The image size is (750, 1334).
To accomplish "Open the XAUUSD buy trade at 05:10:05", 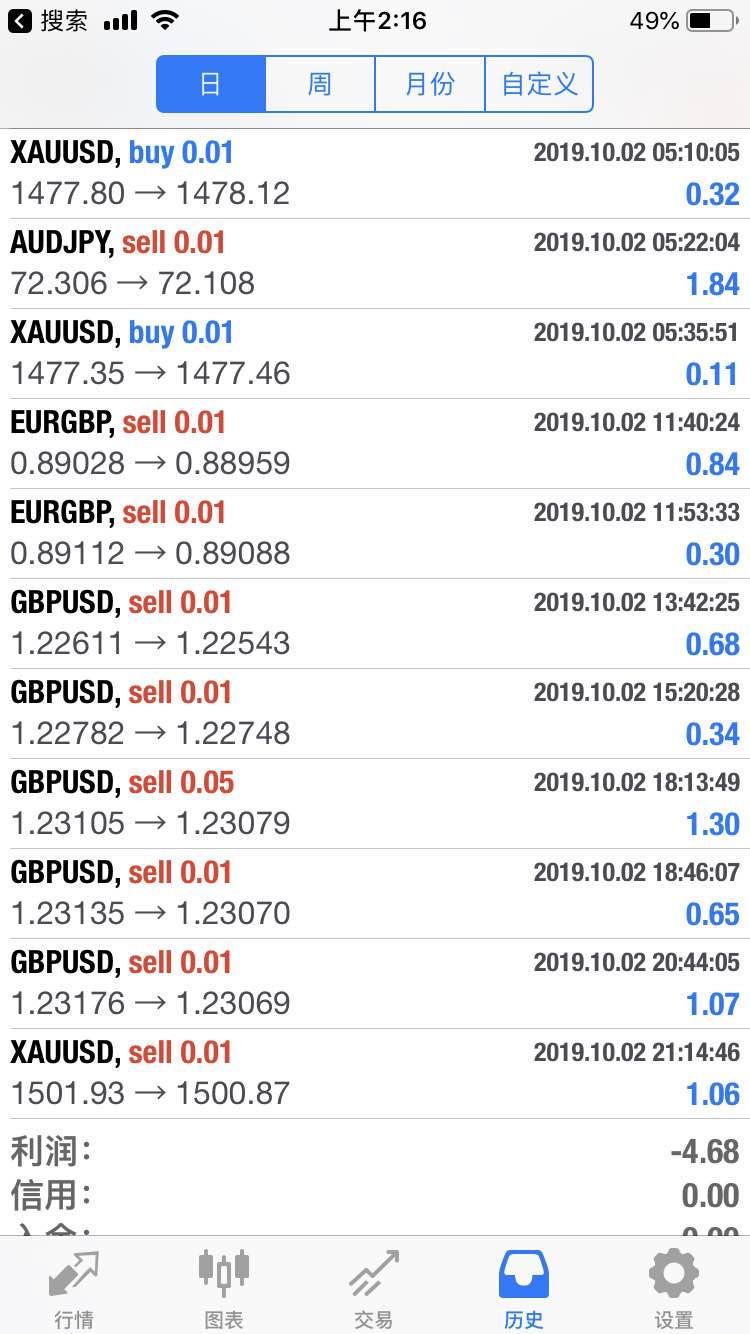I will click(x=375, y=174).
